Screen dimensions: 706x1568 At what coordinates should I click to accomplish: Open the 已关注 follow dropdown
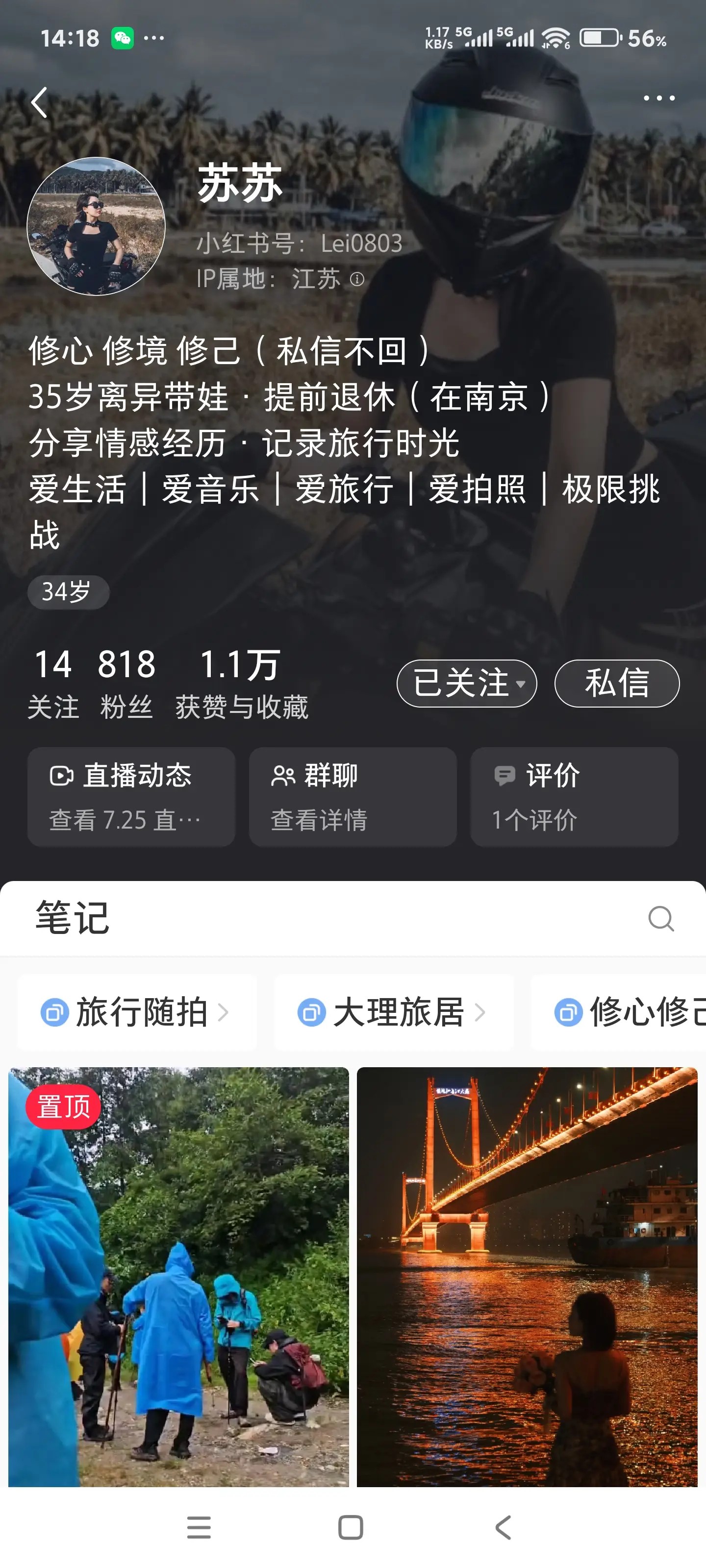467,683
